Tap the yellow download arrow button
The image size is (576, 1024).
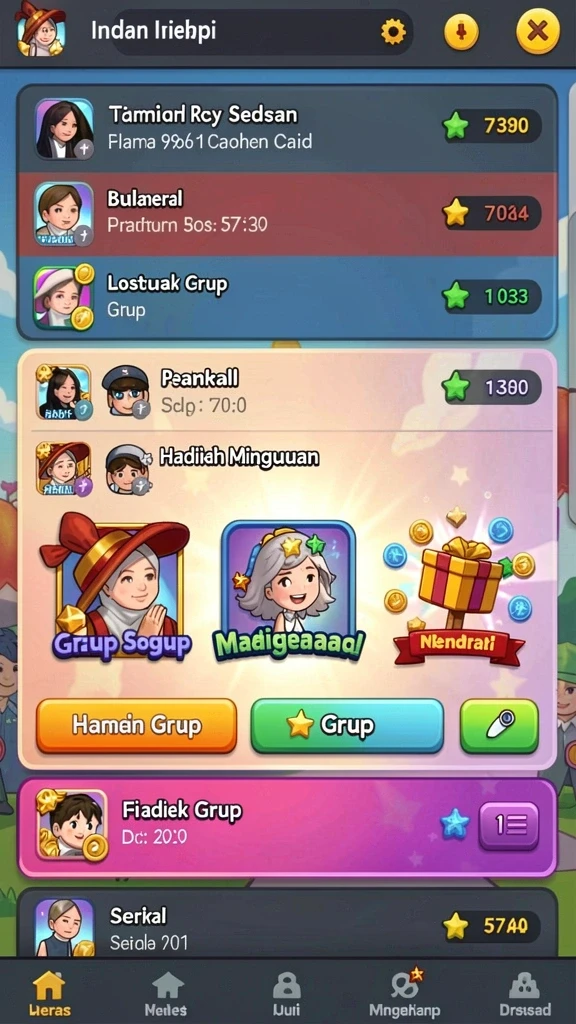point(461,31)
